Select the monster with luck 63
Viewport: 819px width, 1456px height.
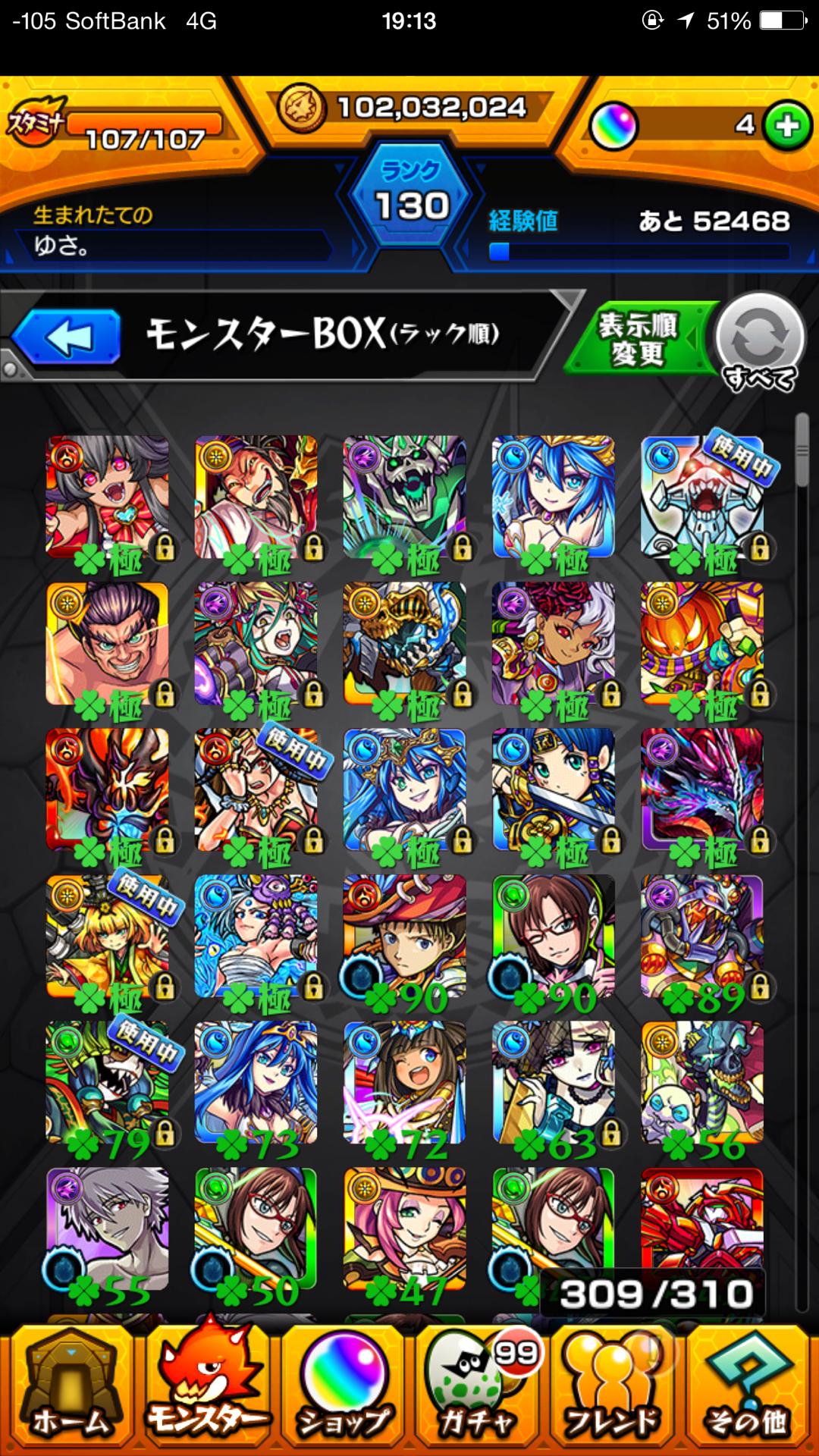point(553,1083)
